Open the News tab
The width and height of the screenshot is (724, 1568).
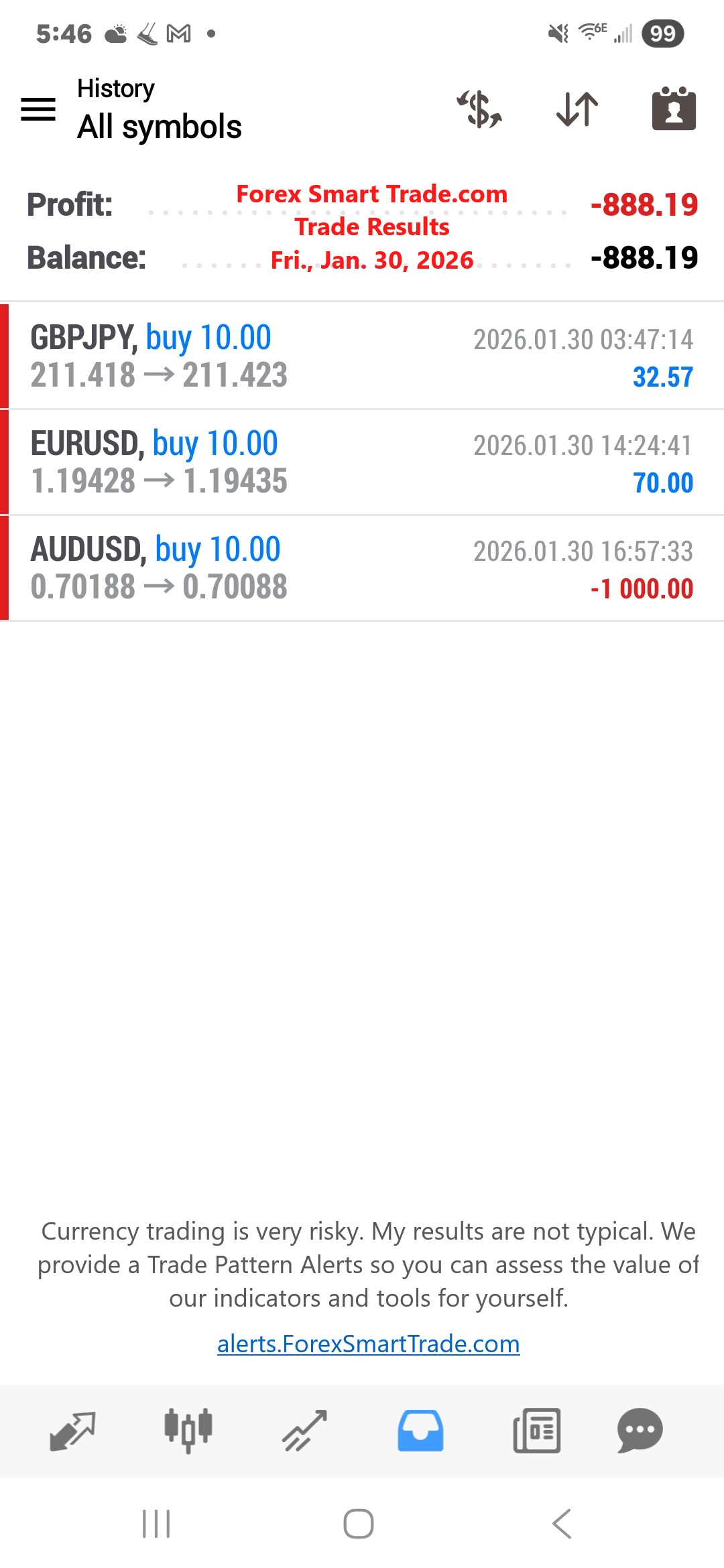pyautogui.click(x=536, y=1431)
